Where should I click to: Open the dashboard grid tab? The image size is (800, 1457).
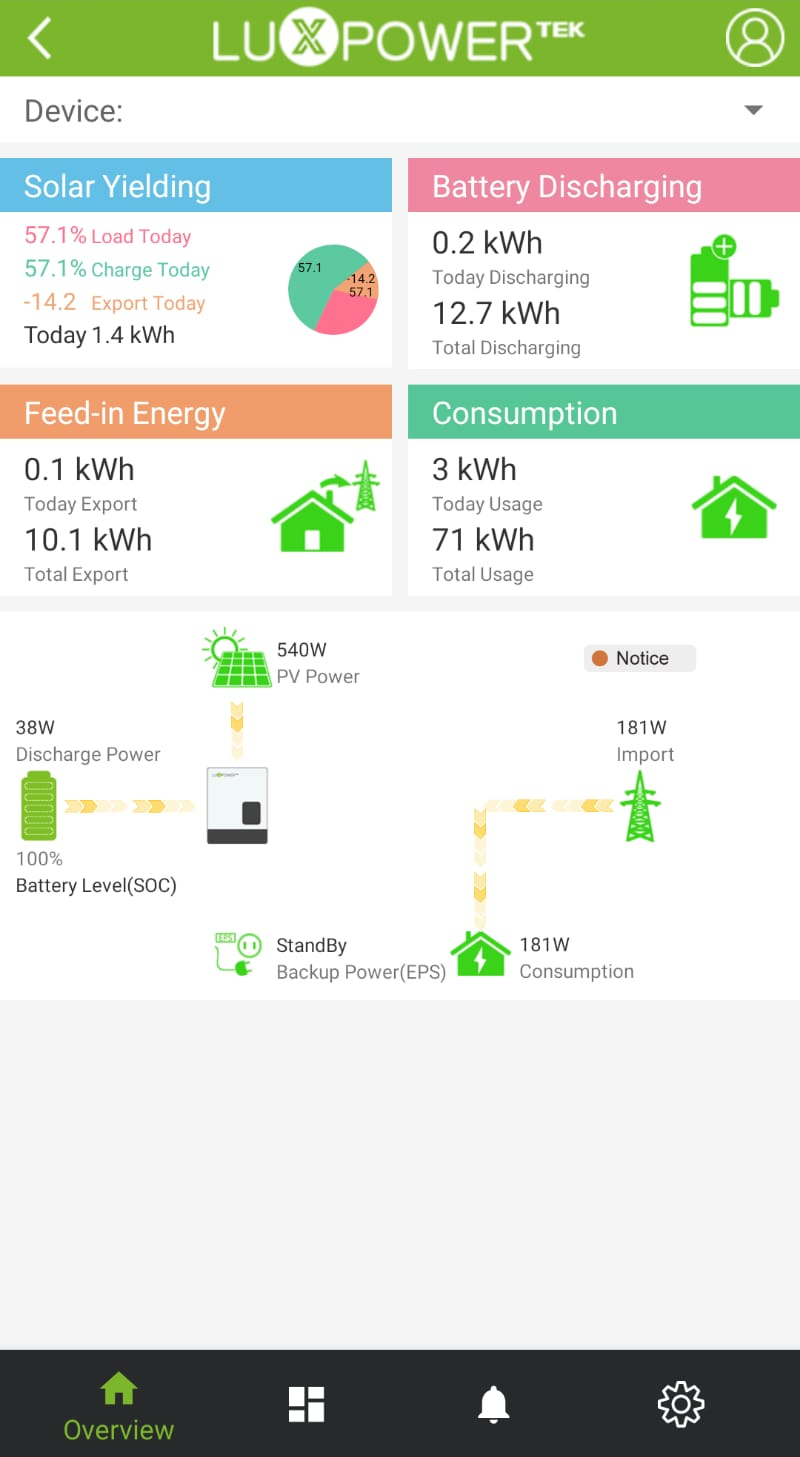coord(307,1404)
